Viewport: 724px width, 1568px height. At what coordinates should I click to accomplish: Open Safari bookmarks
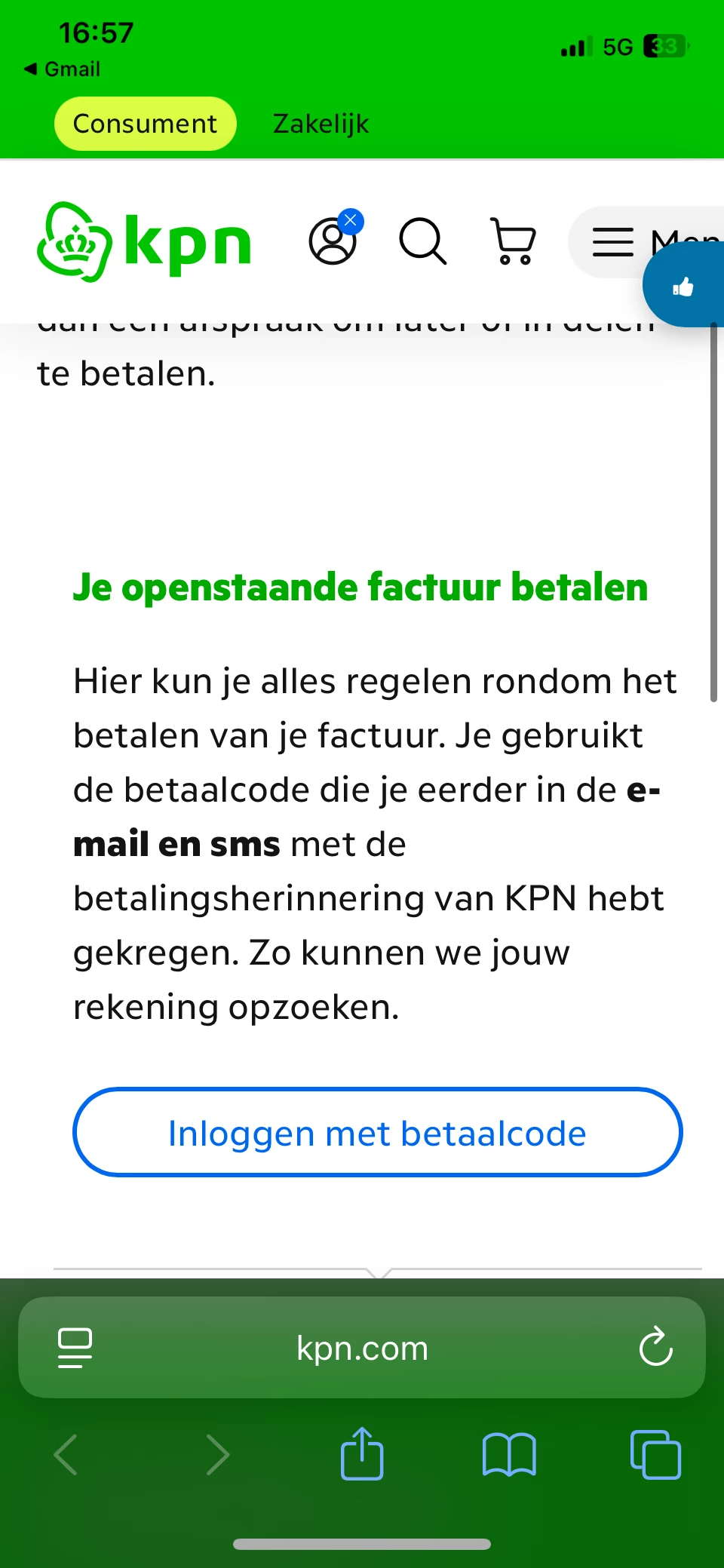(509, 1454)
